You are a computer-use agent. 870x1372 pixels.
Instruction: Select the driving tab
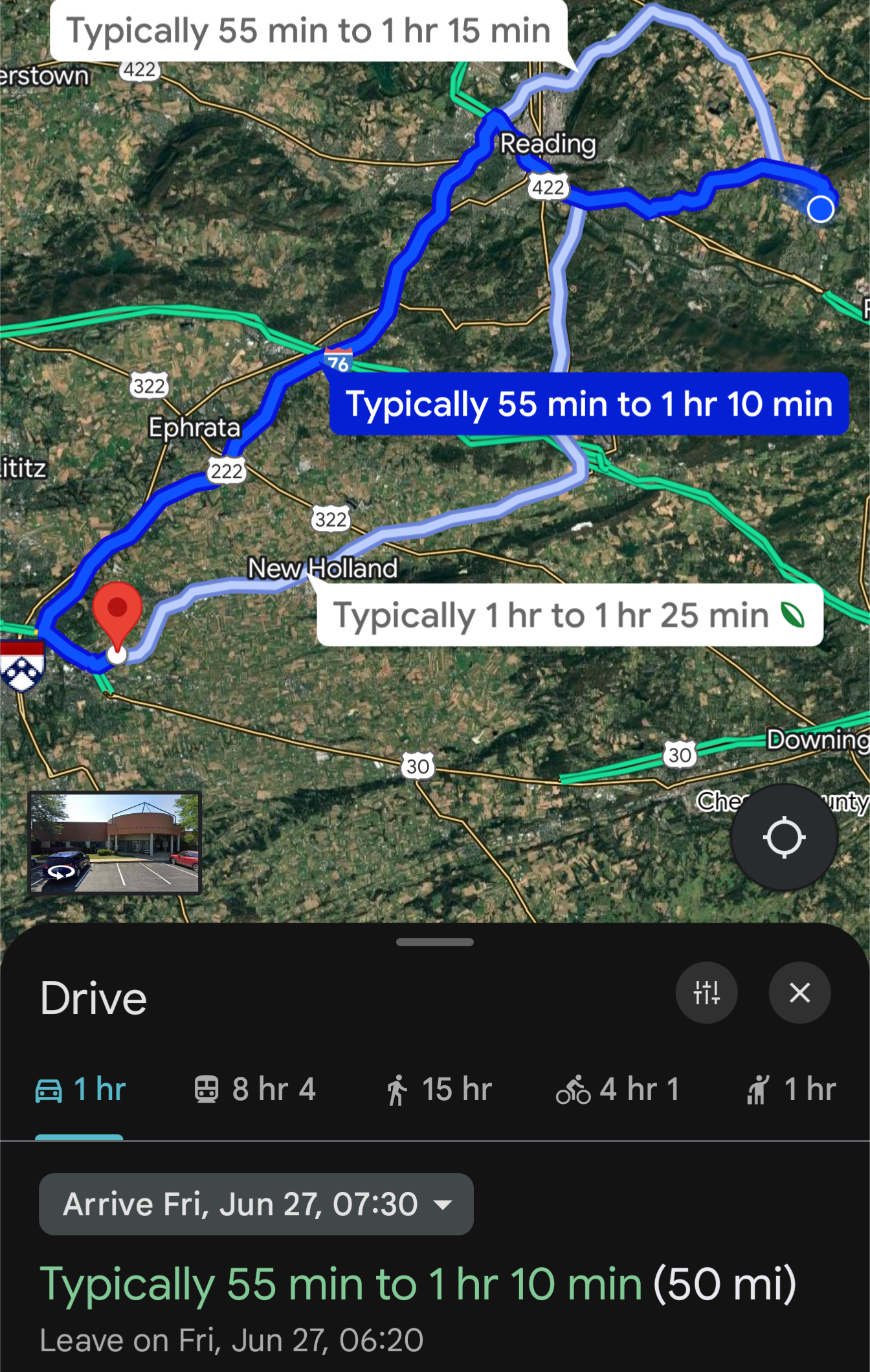click(80, 1089)
